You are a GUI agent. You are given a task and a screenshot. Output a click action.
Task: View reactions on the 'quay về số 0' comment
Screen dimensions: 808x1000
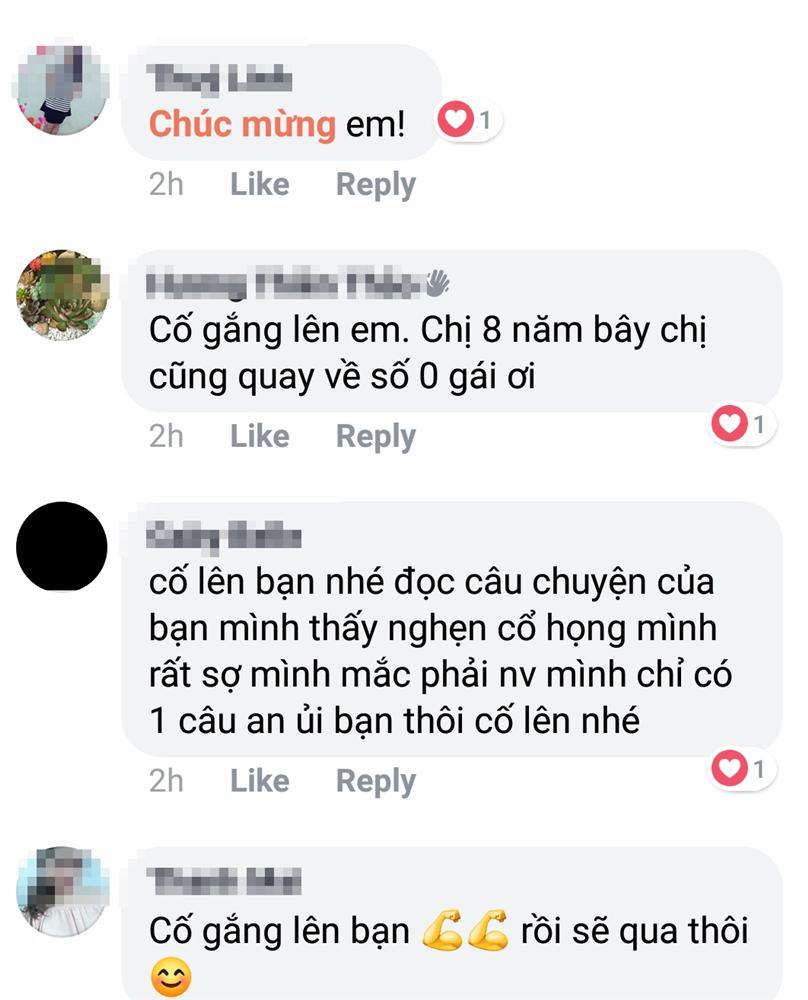(742, 425)
